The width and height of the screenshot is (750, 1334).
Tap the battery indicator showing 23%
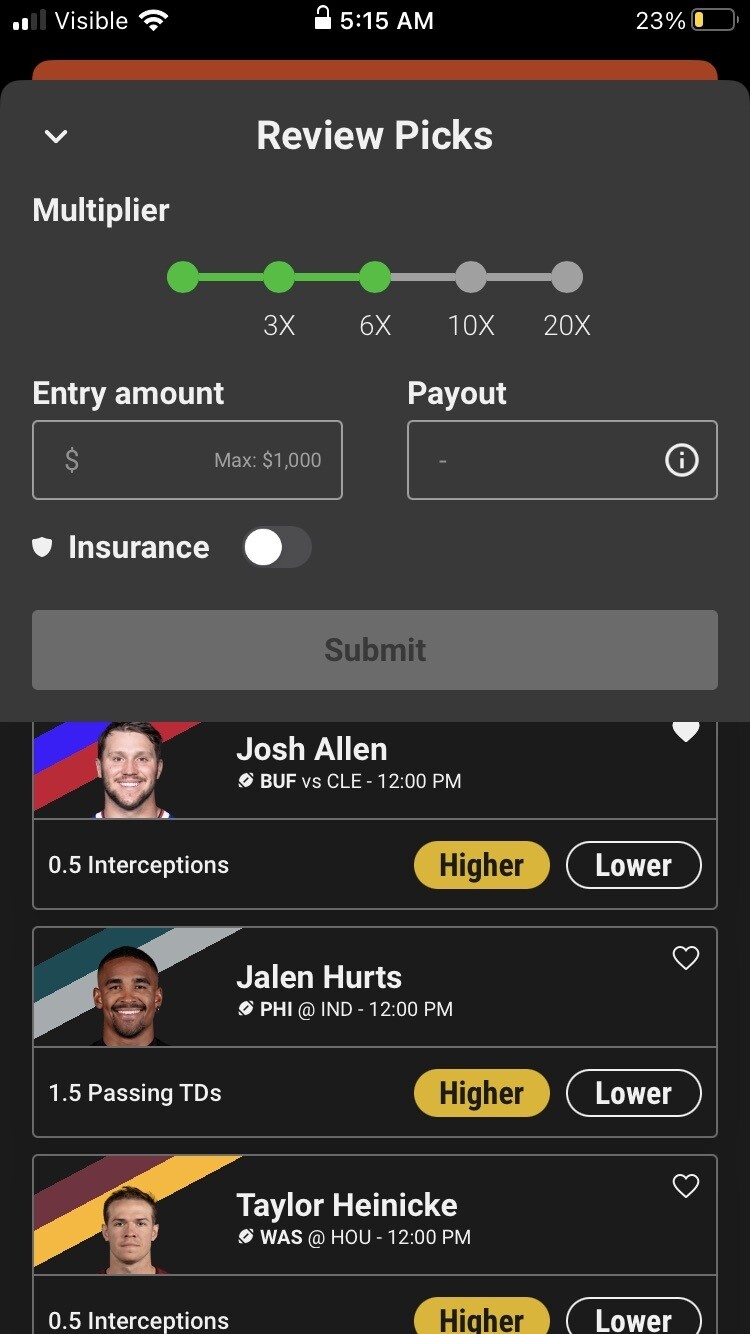point(690,18)
